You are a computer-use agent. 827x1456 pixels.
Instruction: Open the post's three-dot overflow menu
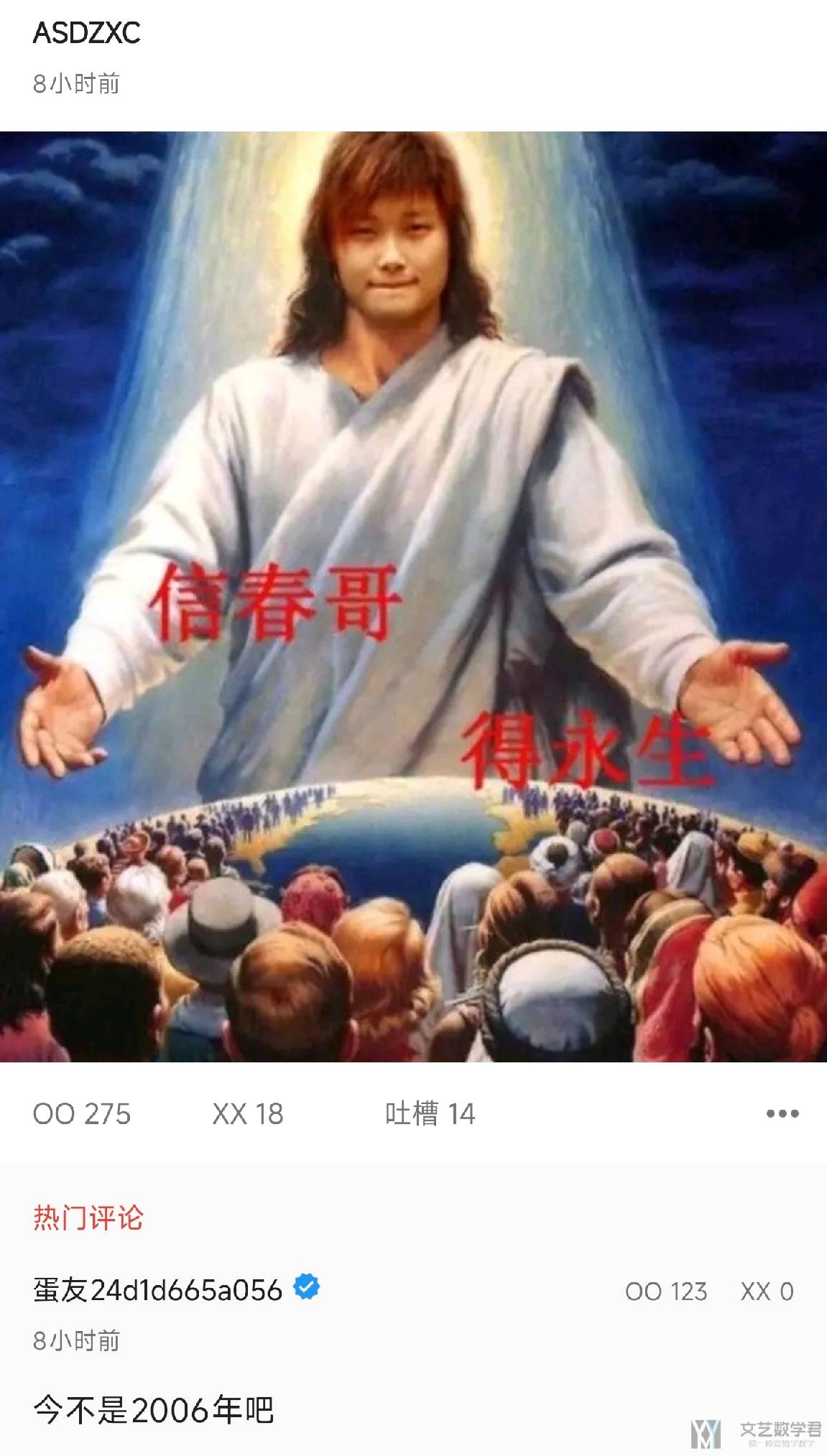pyautogui.click(x=782, y=1114)
